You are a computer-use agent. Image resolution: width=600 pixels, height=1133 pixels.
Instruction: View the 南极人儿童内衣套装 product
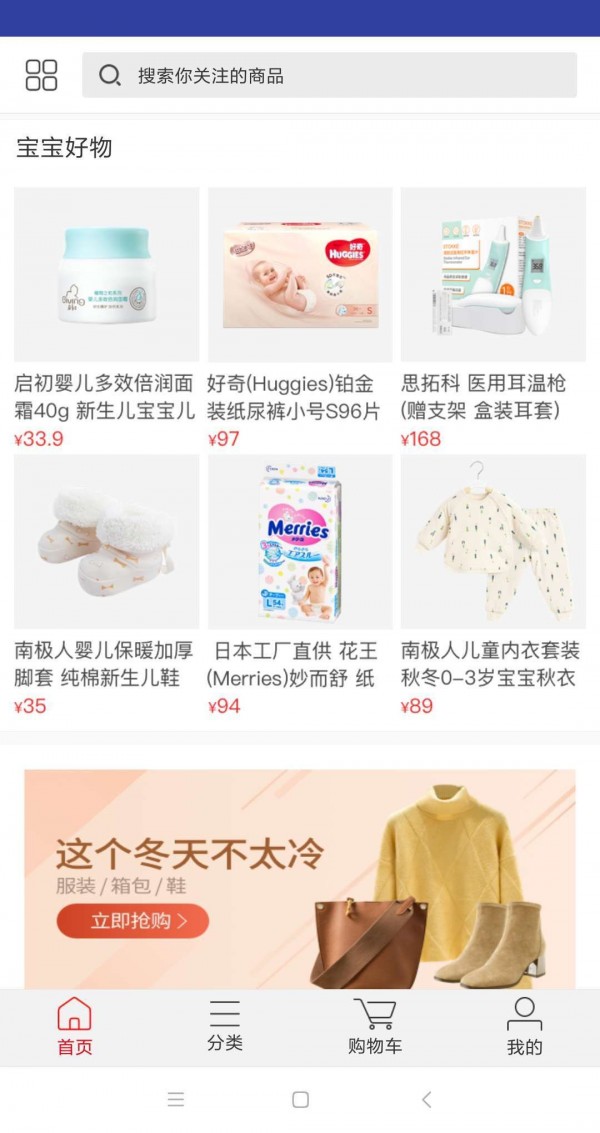pyautogui.click(x=492, y=542)
